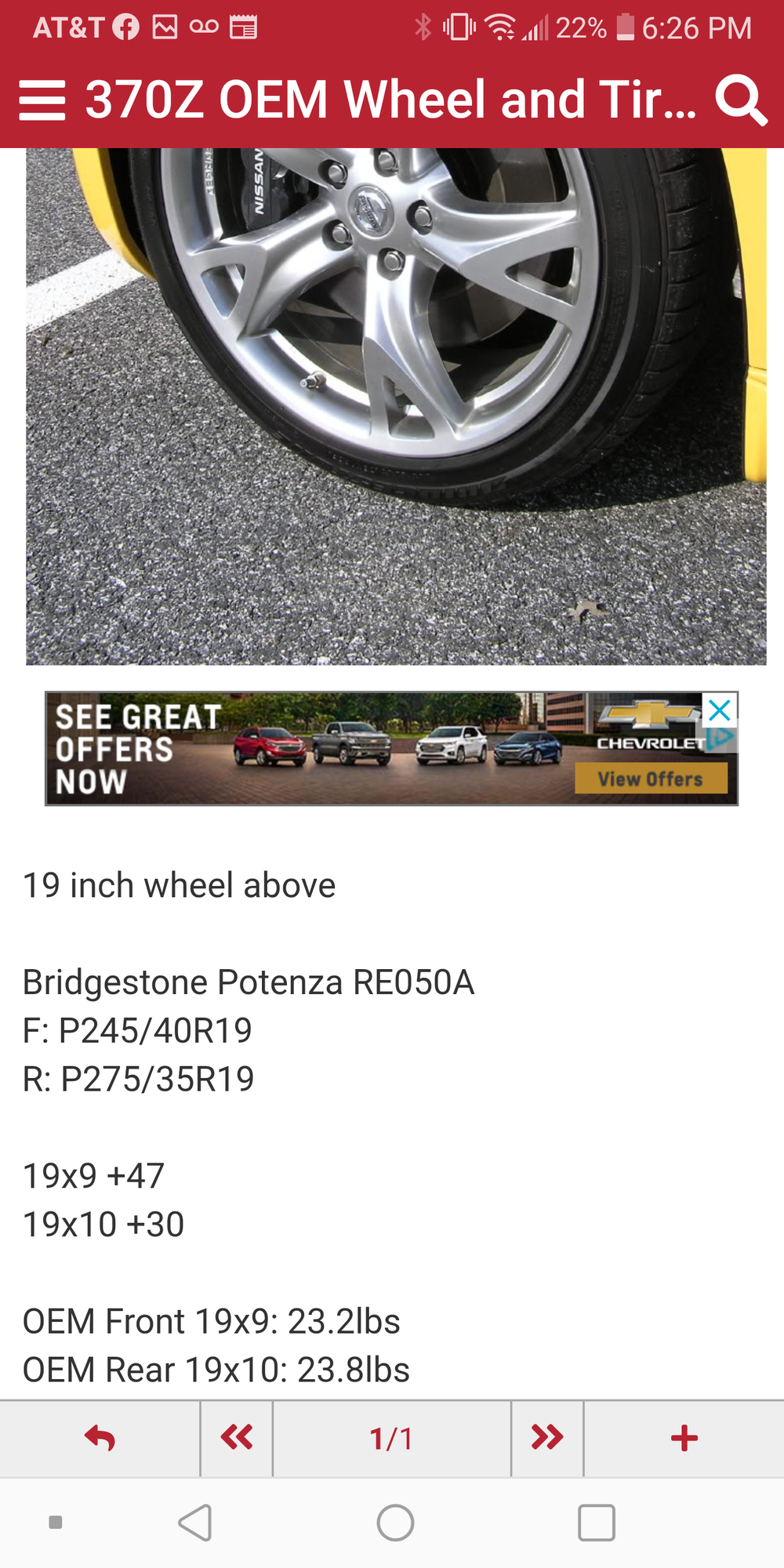Close the Chevrolet ad banner

click(x=720, y=710)
